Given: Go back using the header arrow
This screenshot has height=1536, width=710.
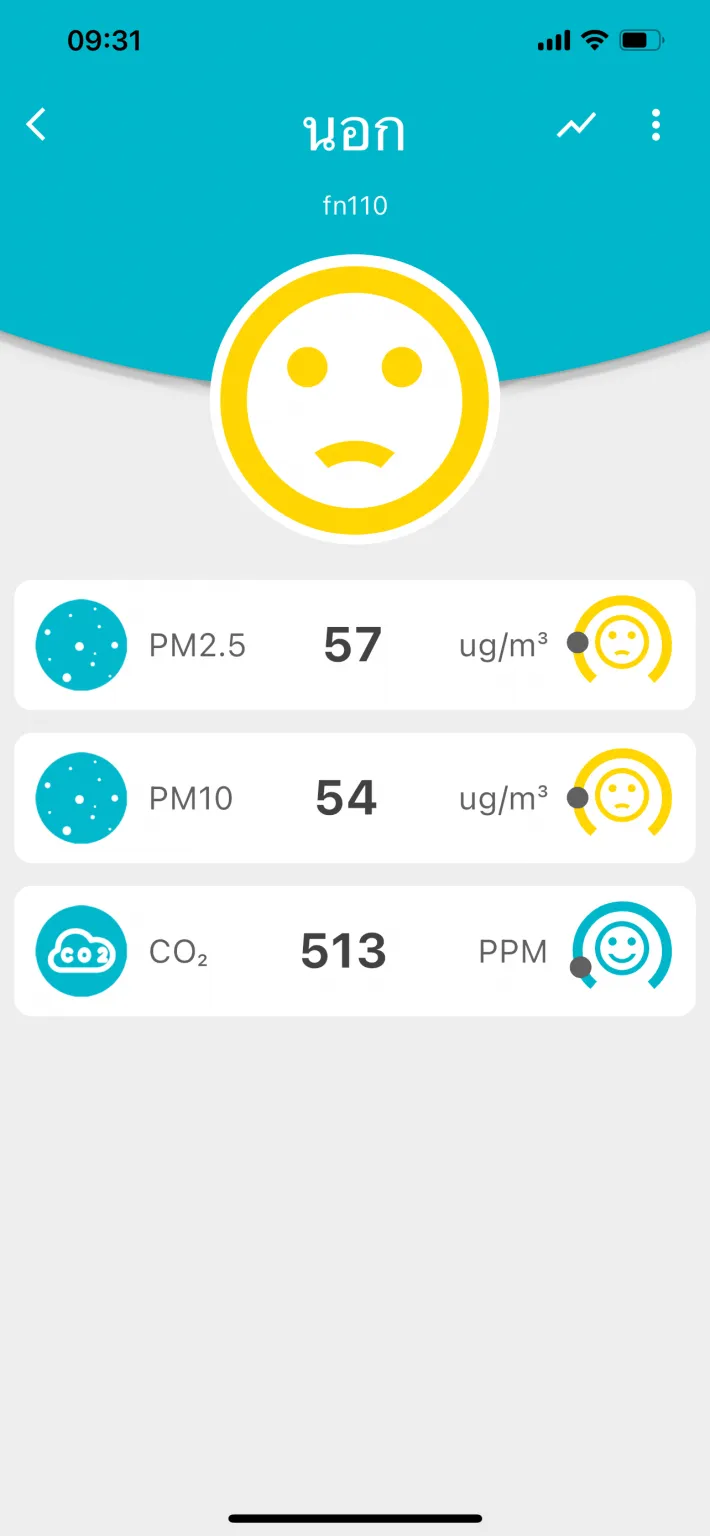Looking at the screenshot, I should [36, 125].
